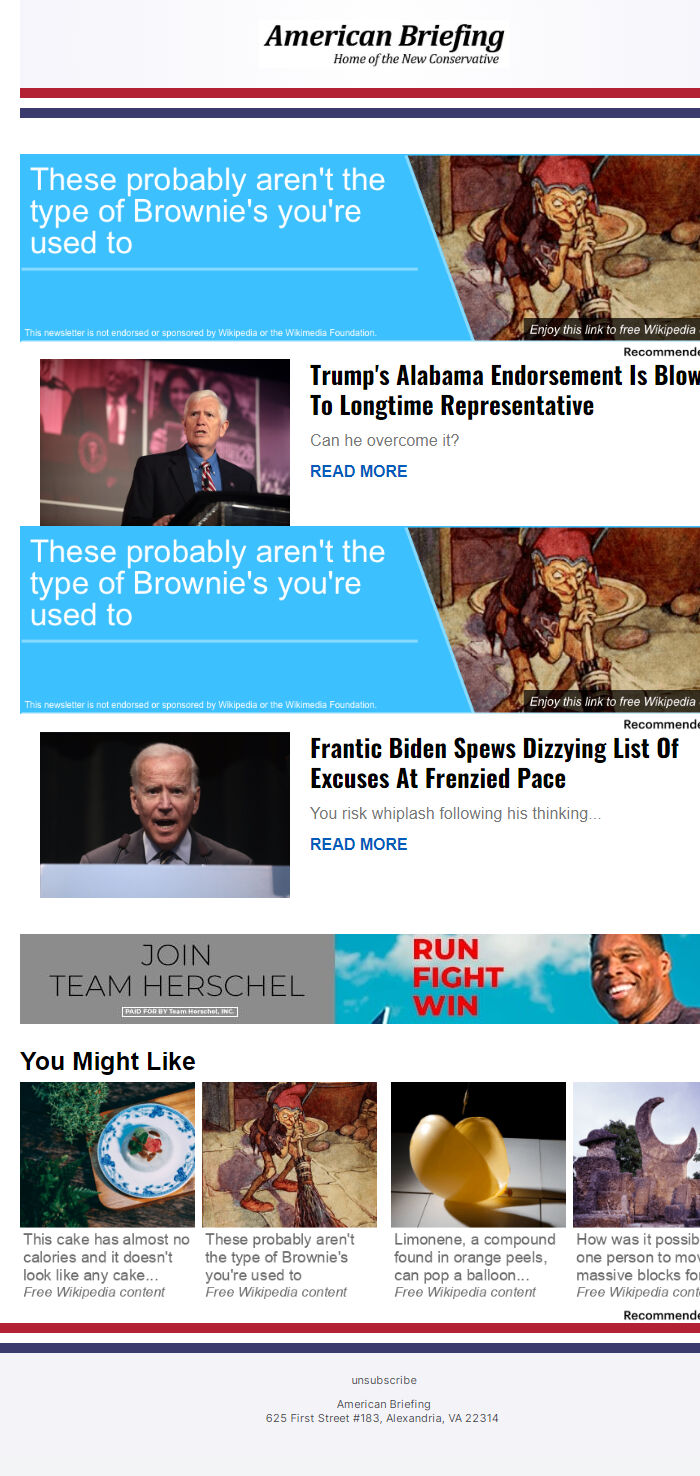Screen dimensions: 700x1476
Task: Open the Limonene orange peels card
Action: click(x=478, y=1189)
